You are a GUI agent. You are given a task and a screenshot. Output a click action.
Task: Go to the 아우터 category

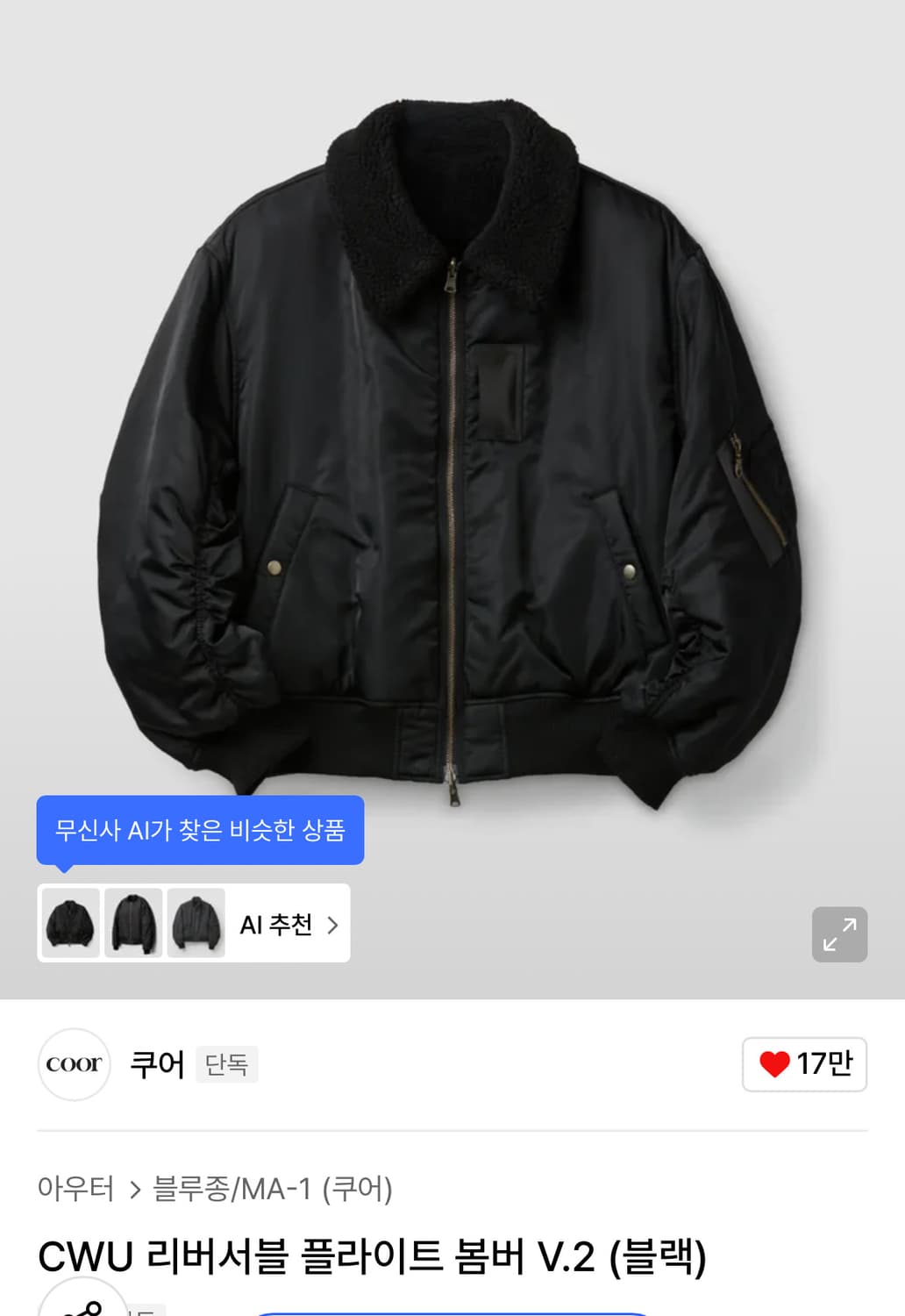pos(77,1190)
